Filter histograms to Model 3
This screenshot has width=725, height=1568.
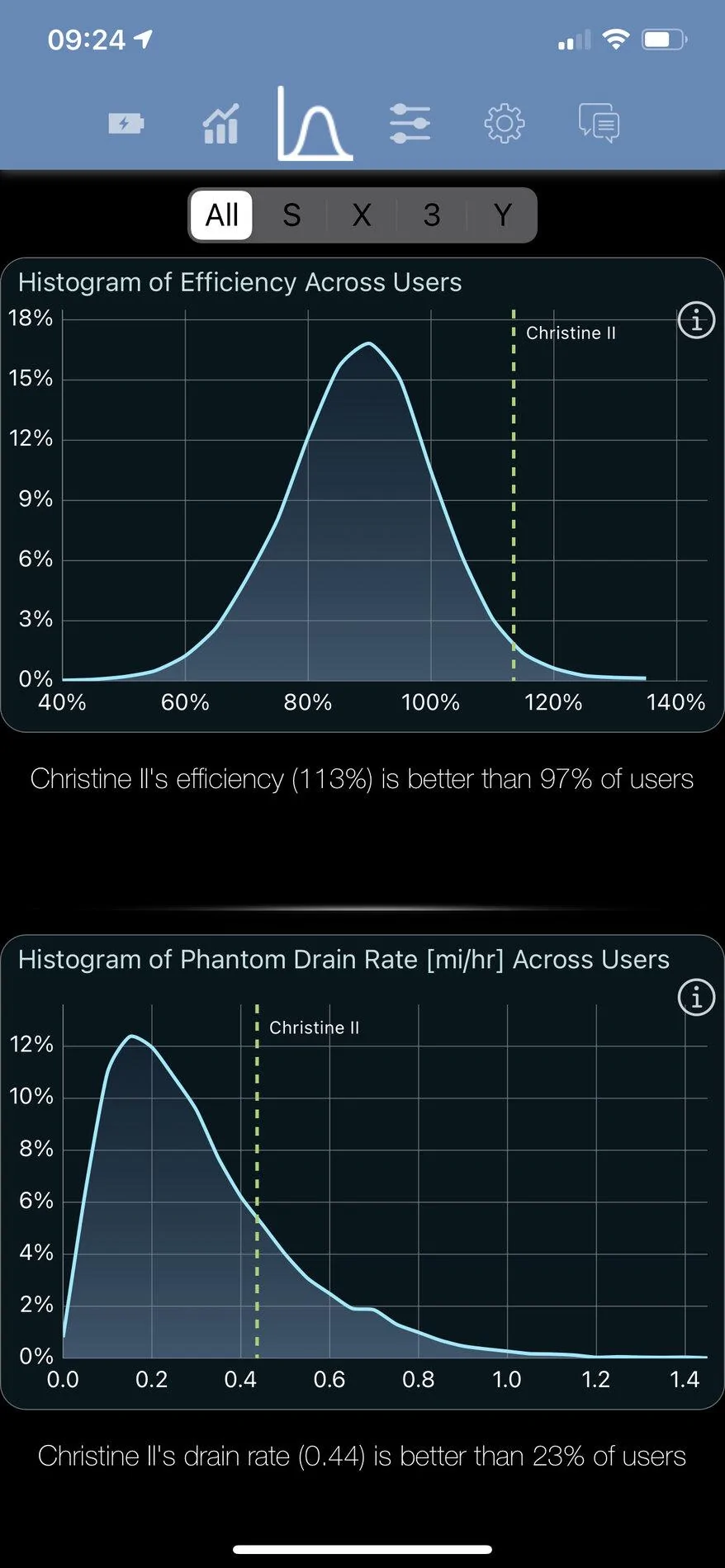coord(432,215)
